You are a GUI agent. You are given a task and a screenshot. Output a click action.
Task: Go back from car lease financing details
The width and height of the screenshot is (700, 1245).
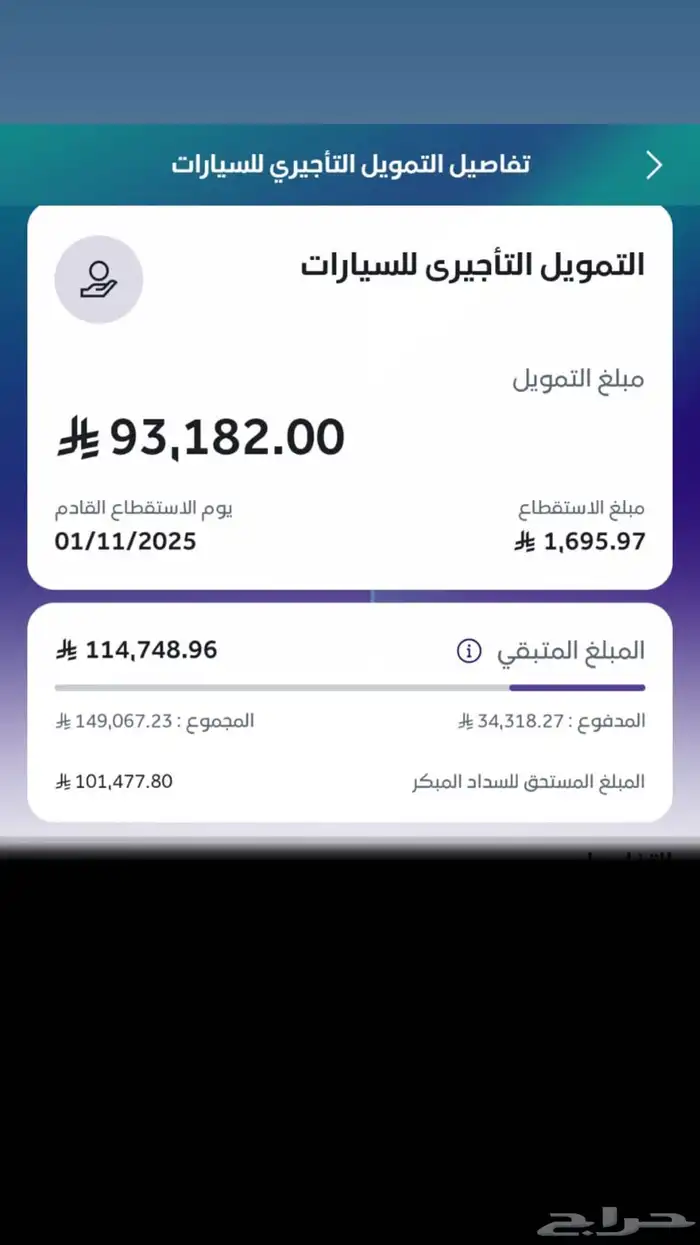point(654,165)
